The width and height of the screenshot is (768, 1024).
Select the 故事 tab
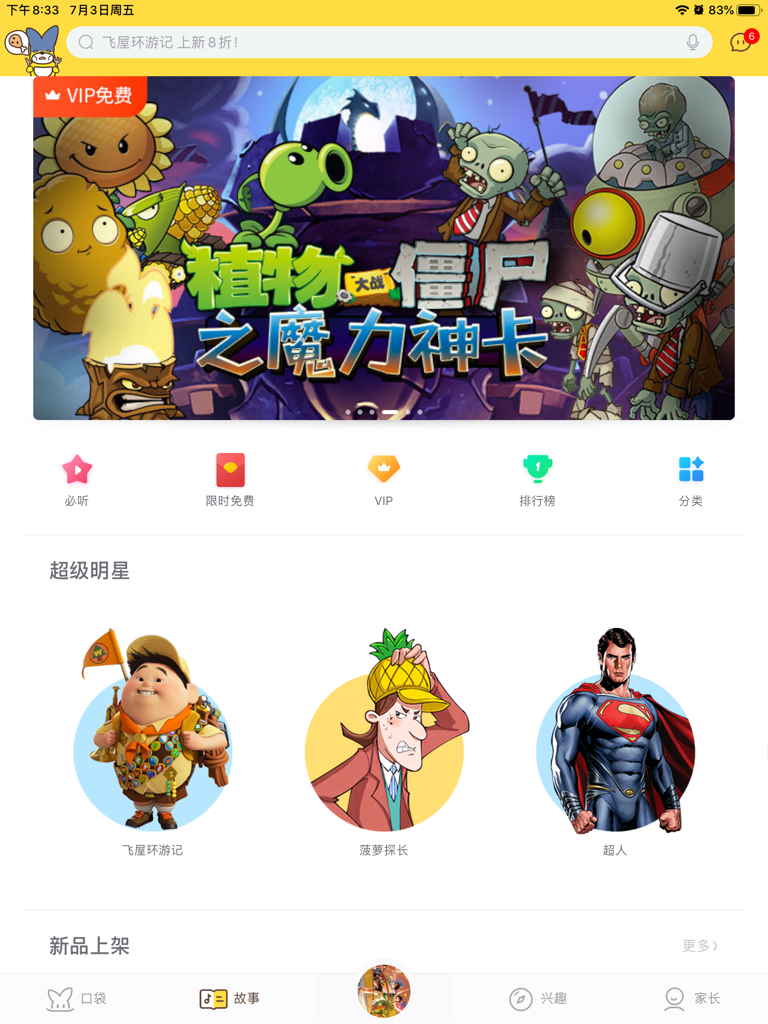(230, 998)
